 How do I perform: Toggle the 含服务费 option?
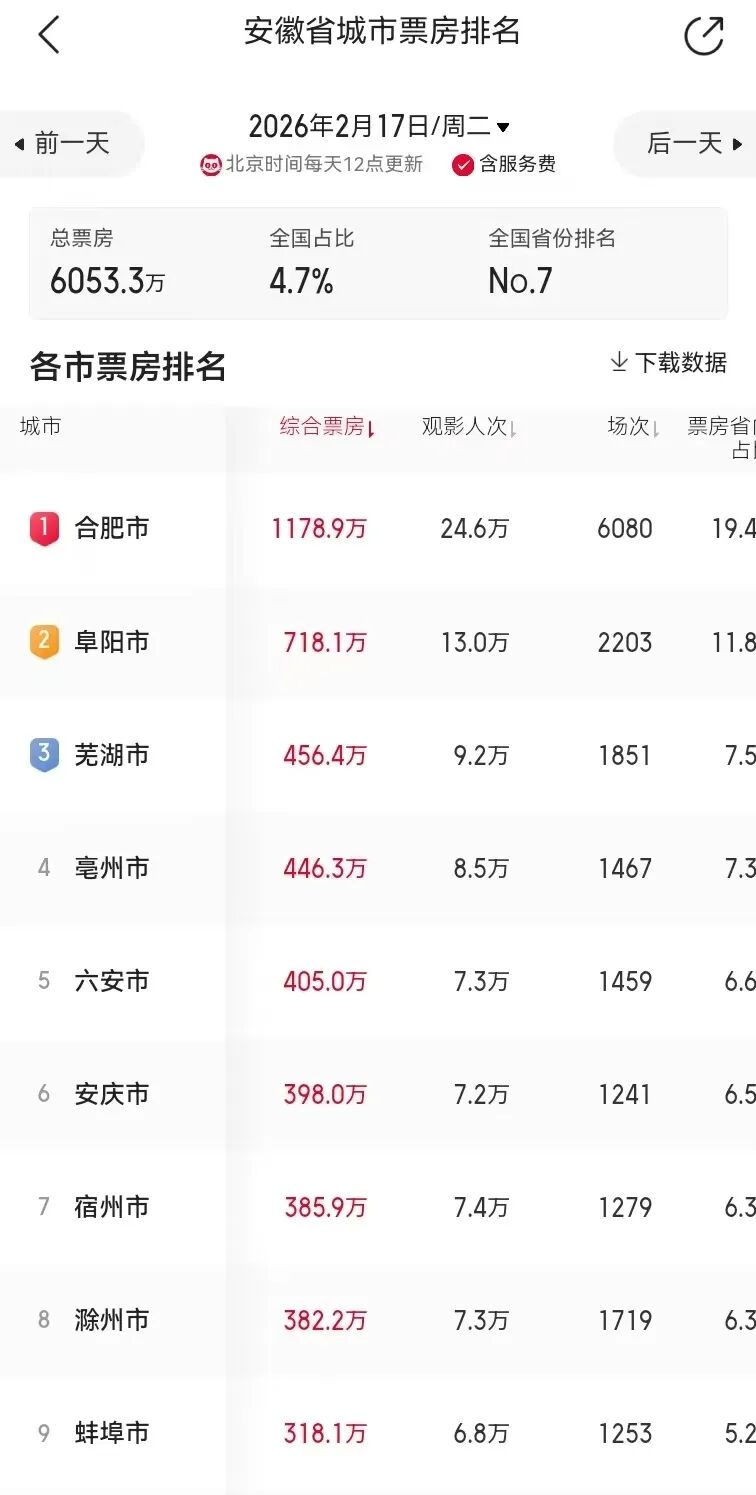coord(504,165)
